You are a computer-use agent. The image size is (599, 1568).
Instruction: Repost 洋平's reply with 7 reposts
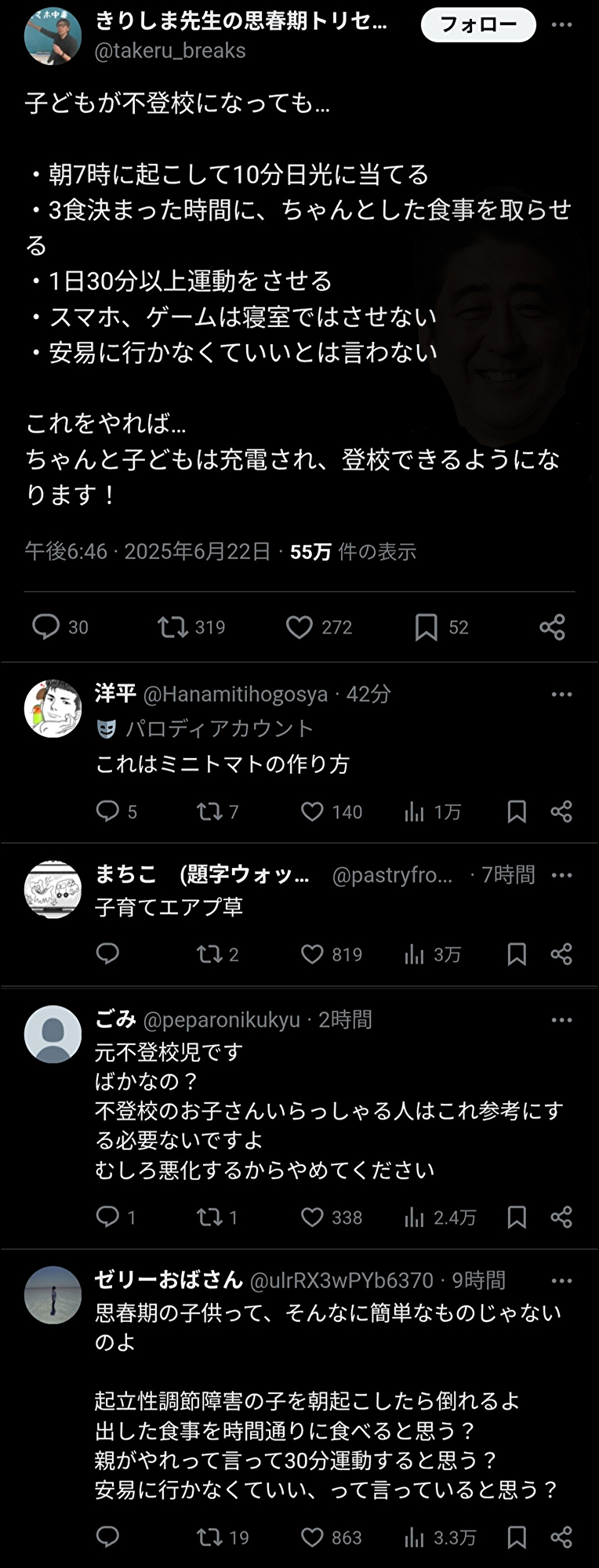click(209, 811)
